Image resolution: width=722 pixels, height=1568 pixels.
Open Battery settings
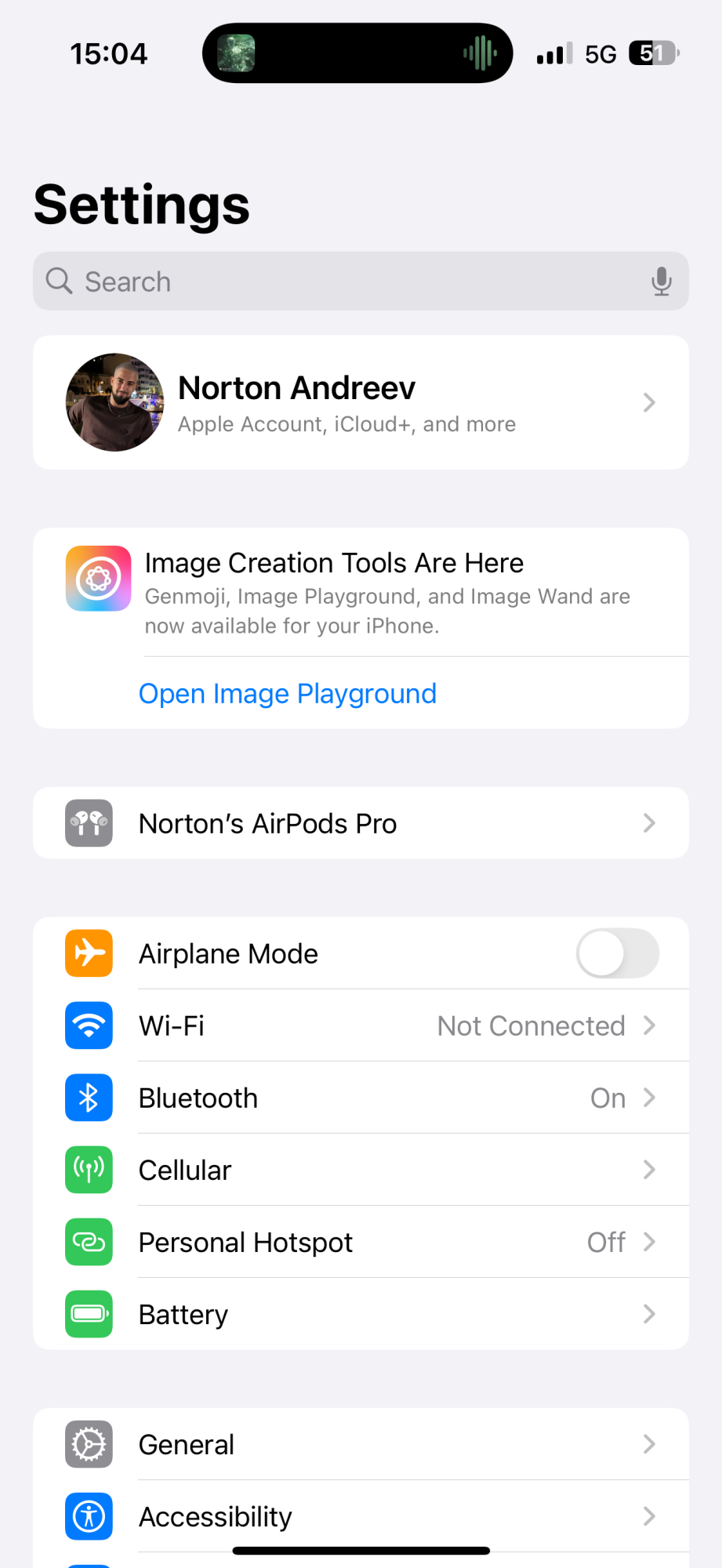point(361,1314)
